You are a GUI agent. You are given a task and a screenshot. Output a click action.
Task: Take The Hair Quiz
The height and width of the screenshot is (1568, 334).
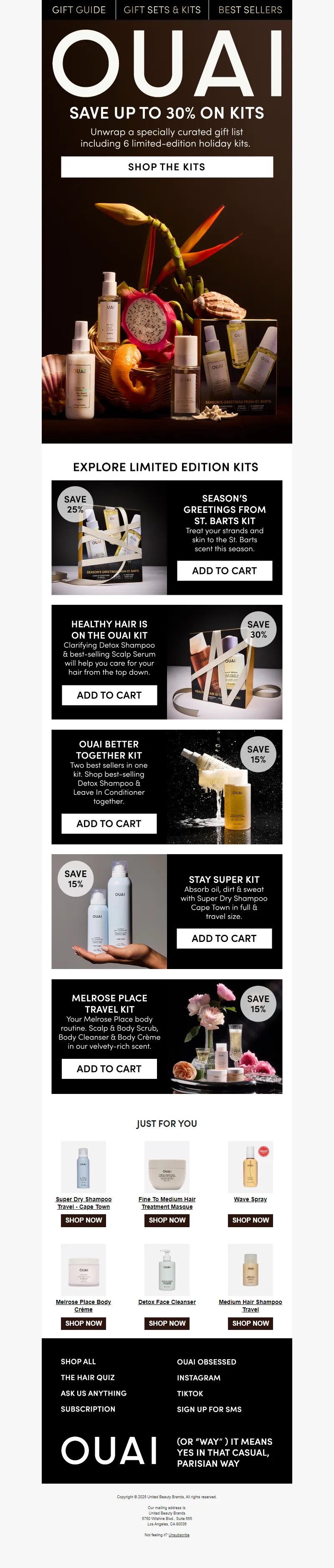(x=88, y=1377)
